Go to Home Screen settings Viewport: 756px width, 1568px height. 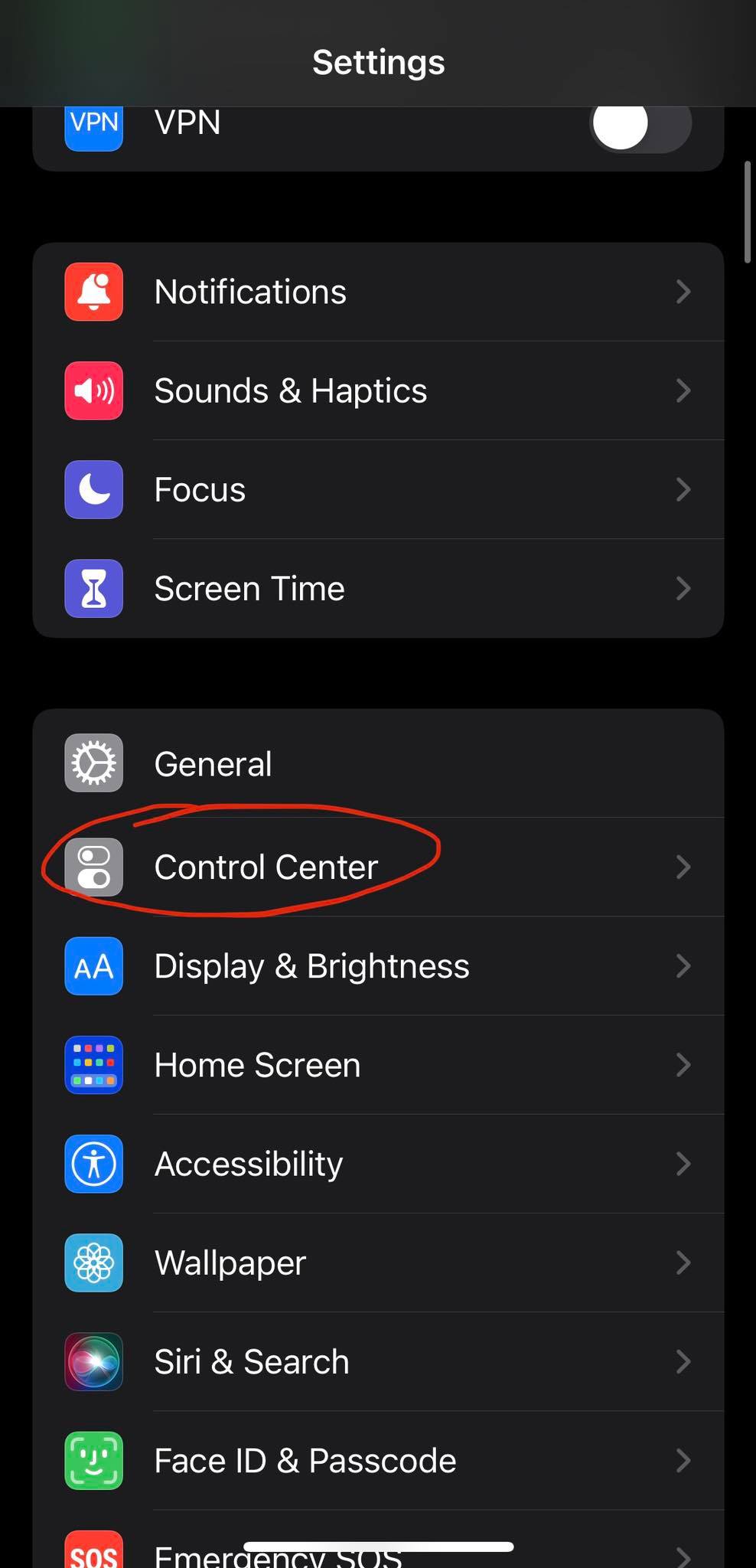pyautogui.click(x=378, y=1064)
